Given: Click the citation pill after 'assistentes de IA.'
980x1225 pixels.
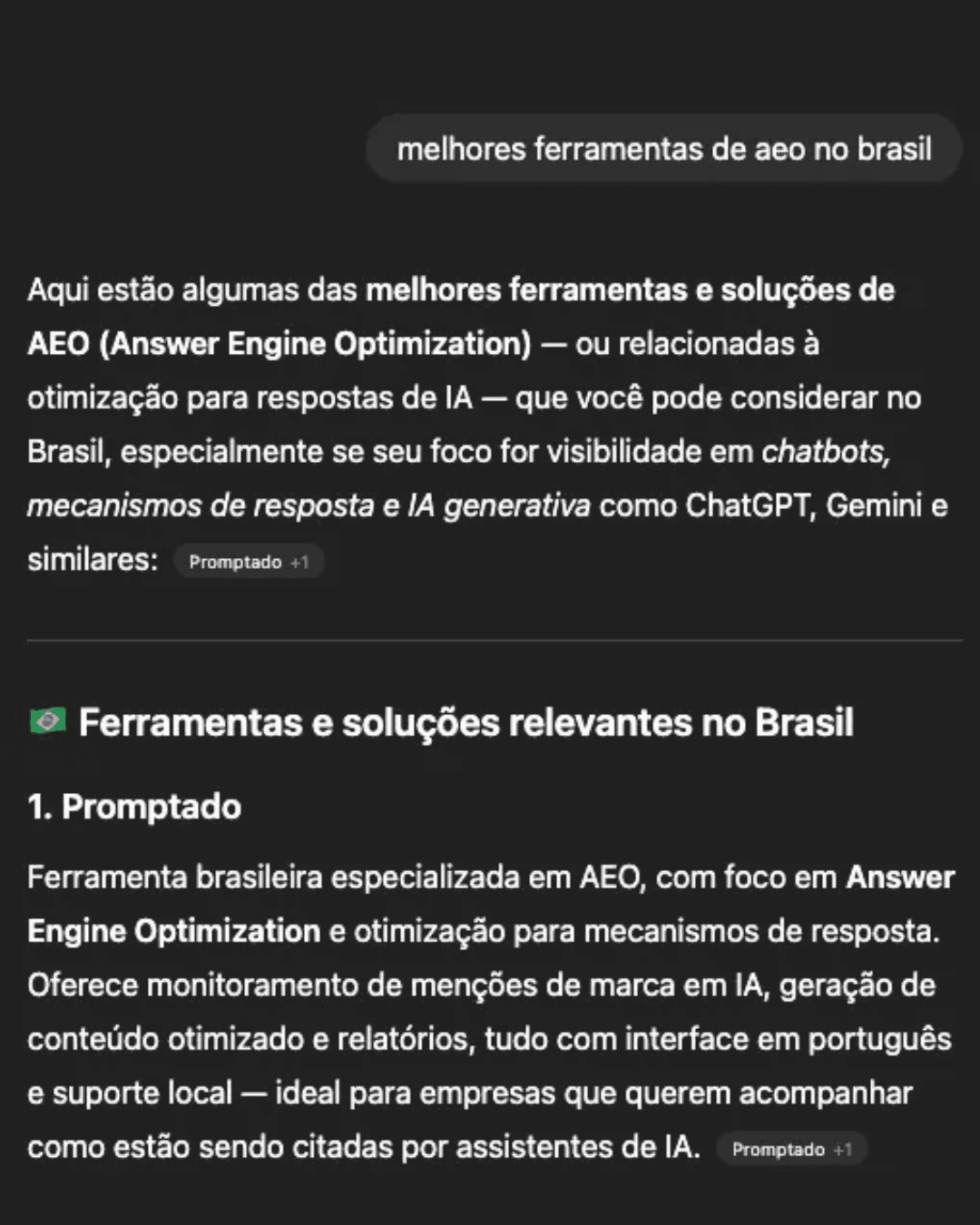Looking at the screenshot, I should (791, 1148).
